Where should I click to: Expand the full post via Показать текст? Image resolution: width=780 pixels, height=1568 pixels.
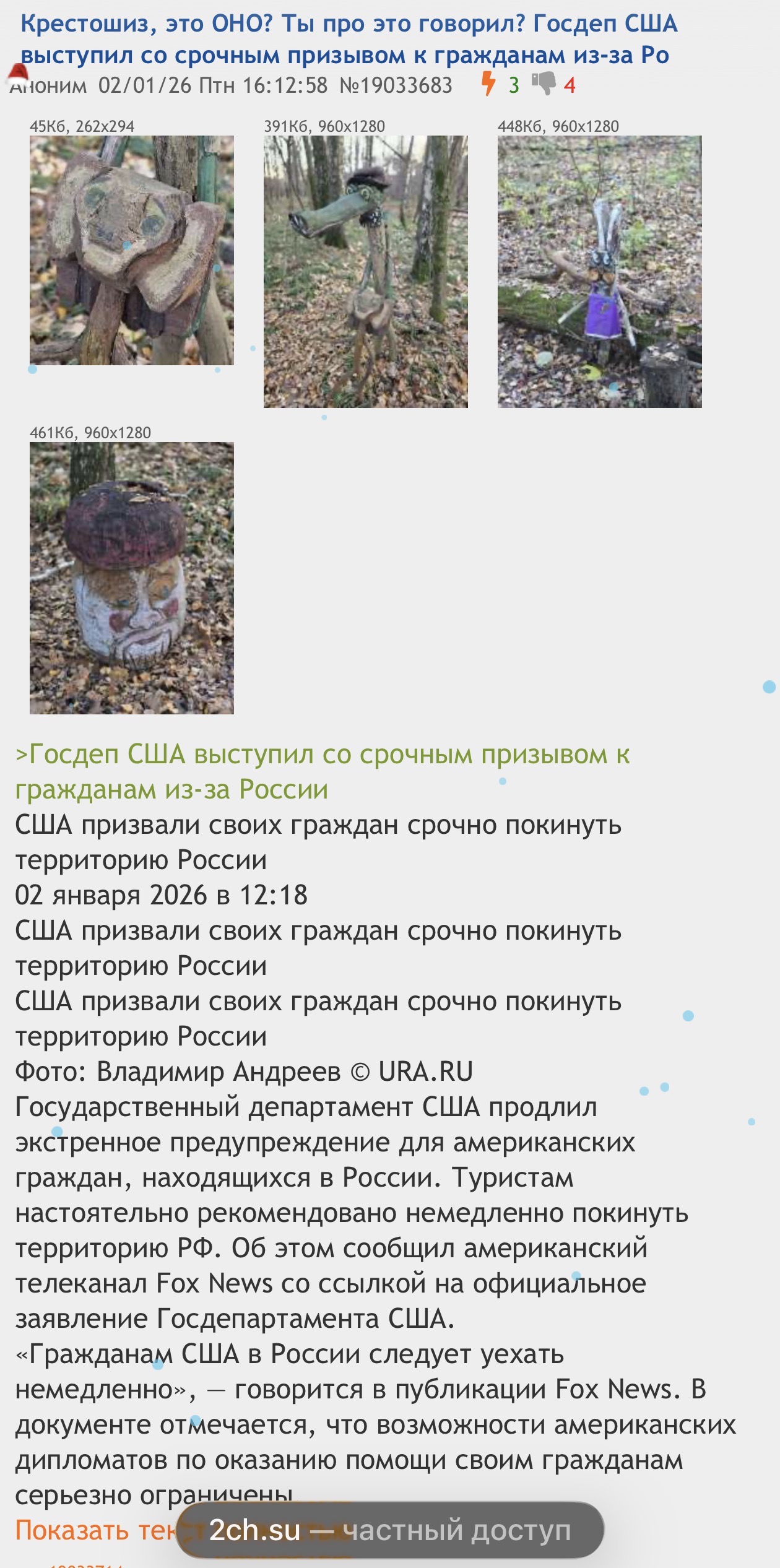click(x=99, y=1531)
